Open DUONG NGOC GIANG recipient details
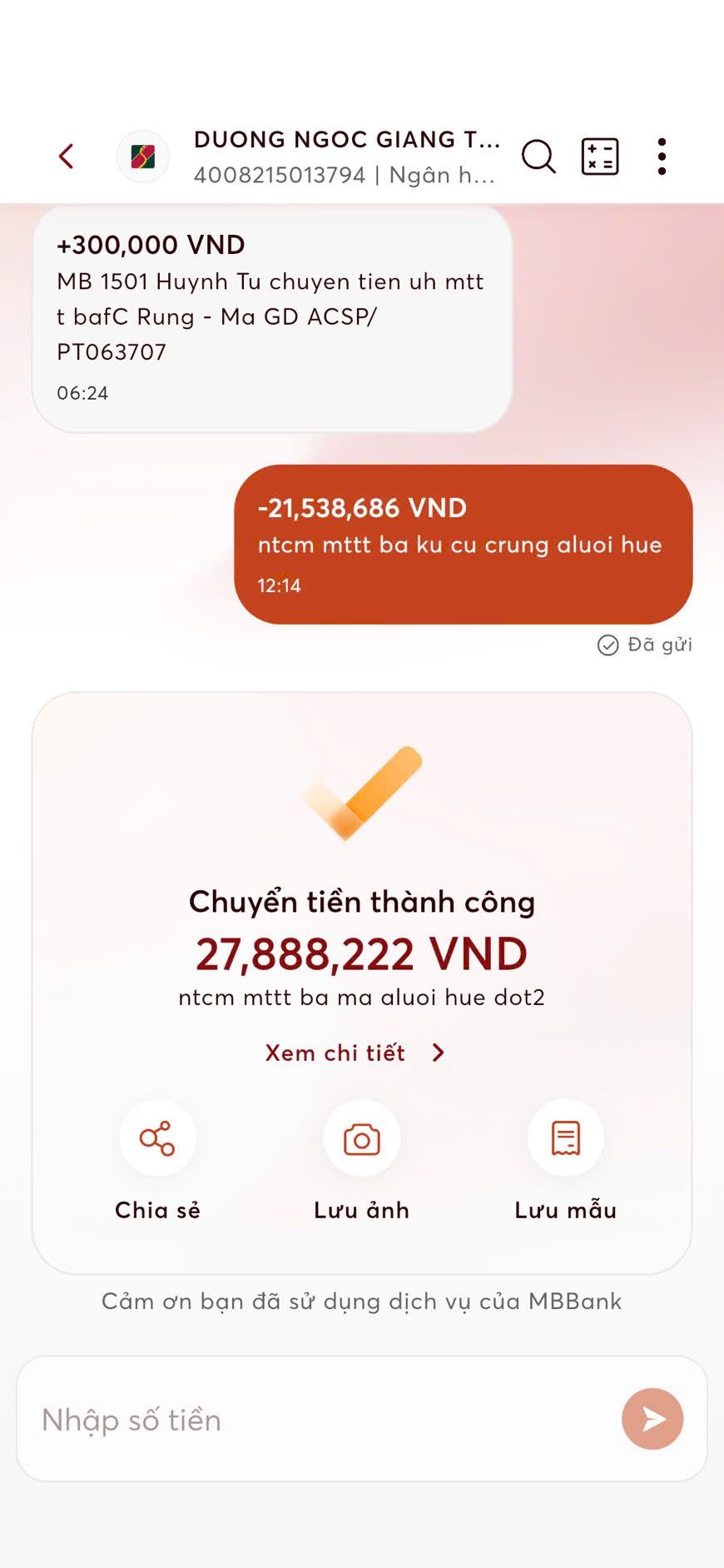 tap(345, 157)
